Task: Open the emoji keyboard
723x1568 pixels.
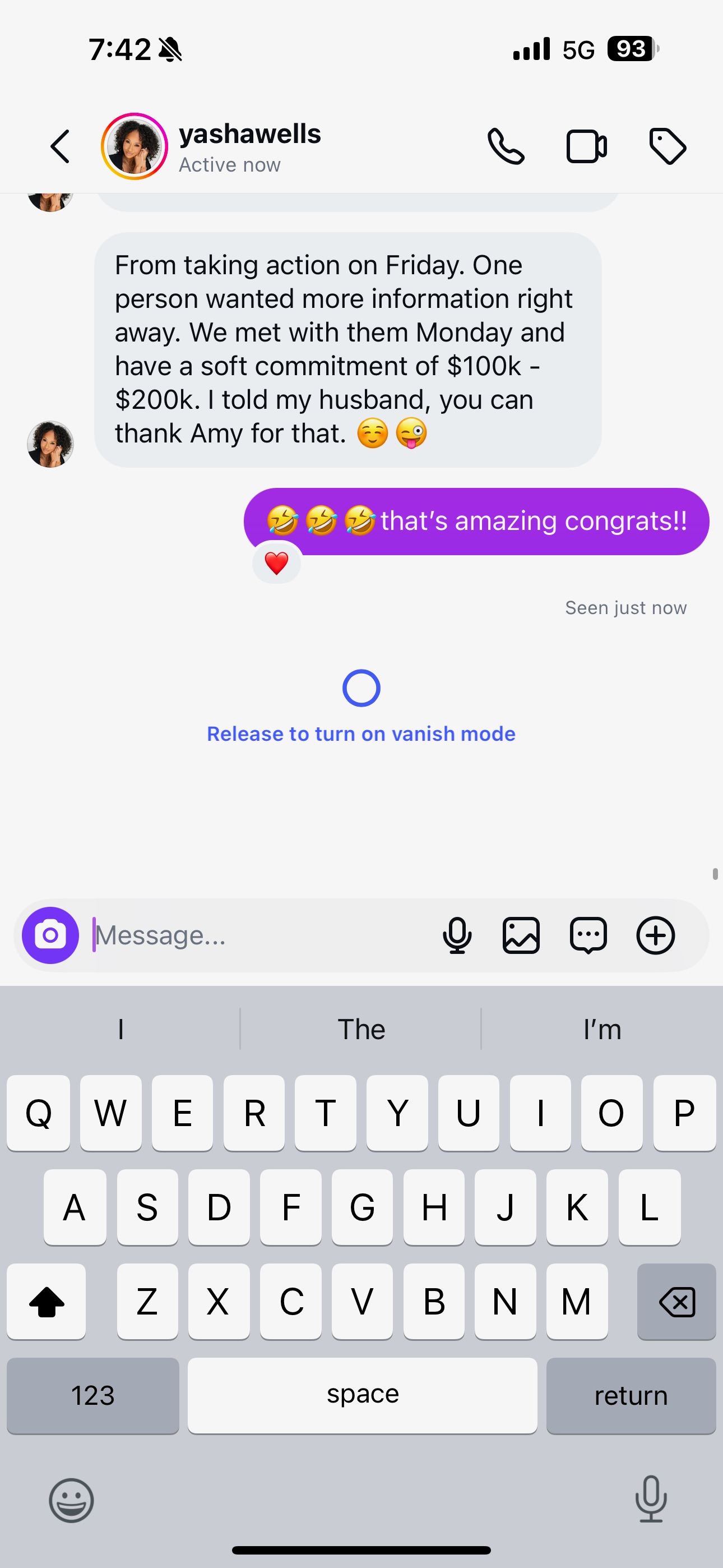Action: 71,1501
